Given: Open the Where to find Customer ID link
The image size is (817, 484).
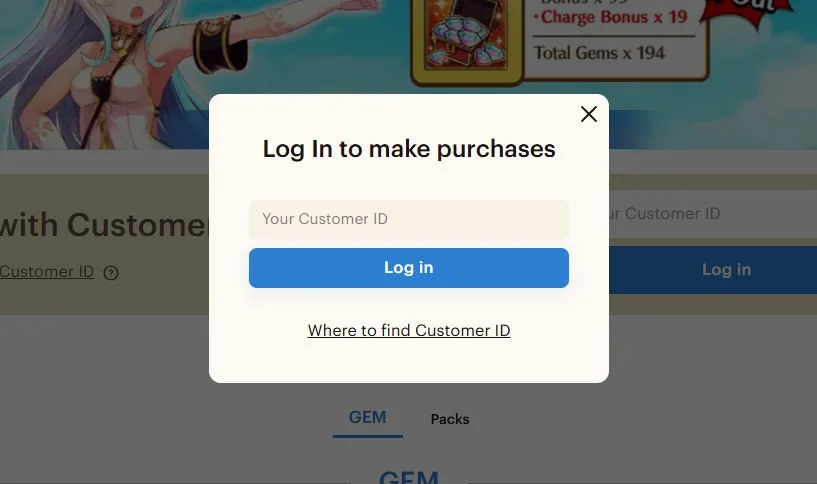Looking at the screenshot, I should (x=408, y=331).
